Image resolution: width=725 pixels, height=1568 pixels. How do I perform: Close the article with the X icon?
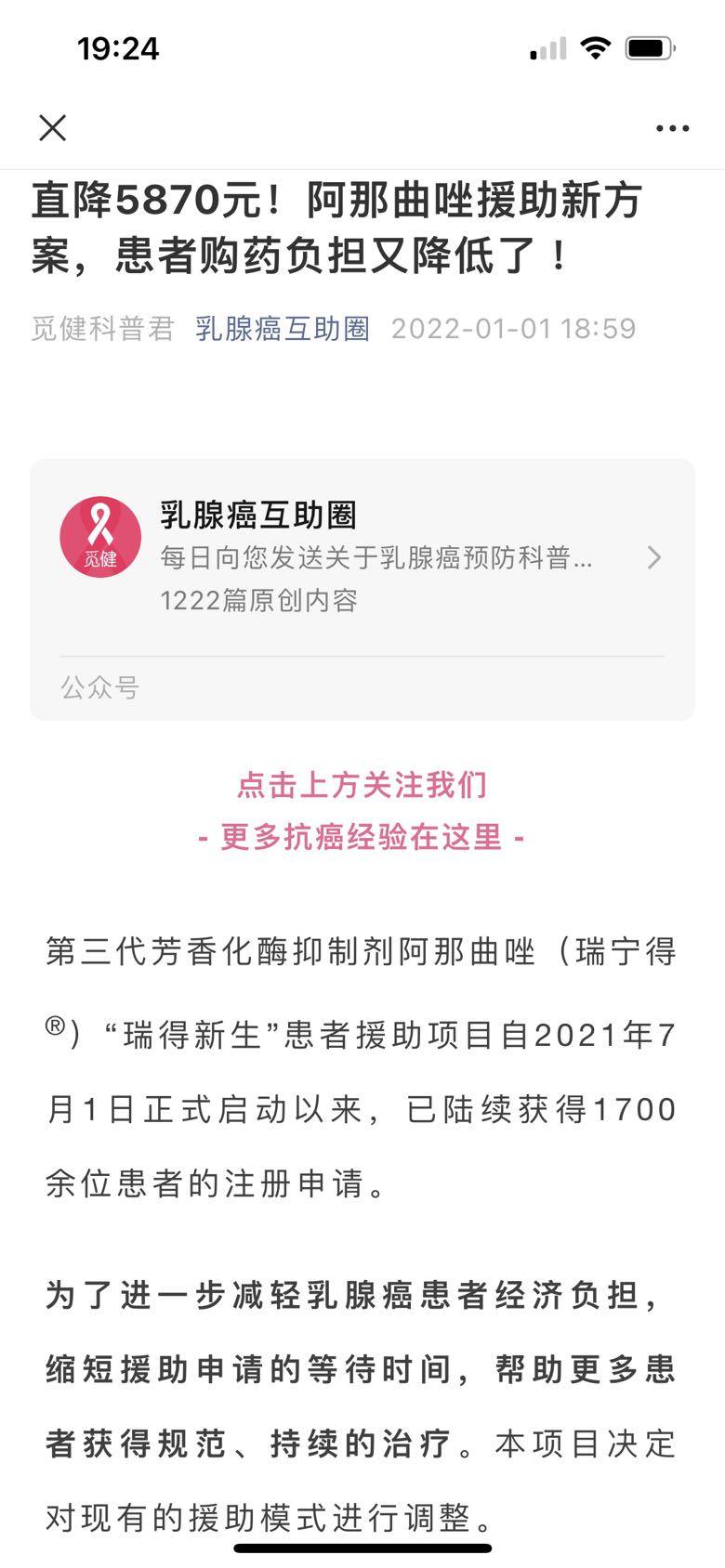[x=53, y=127]
